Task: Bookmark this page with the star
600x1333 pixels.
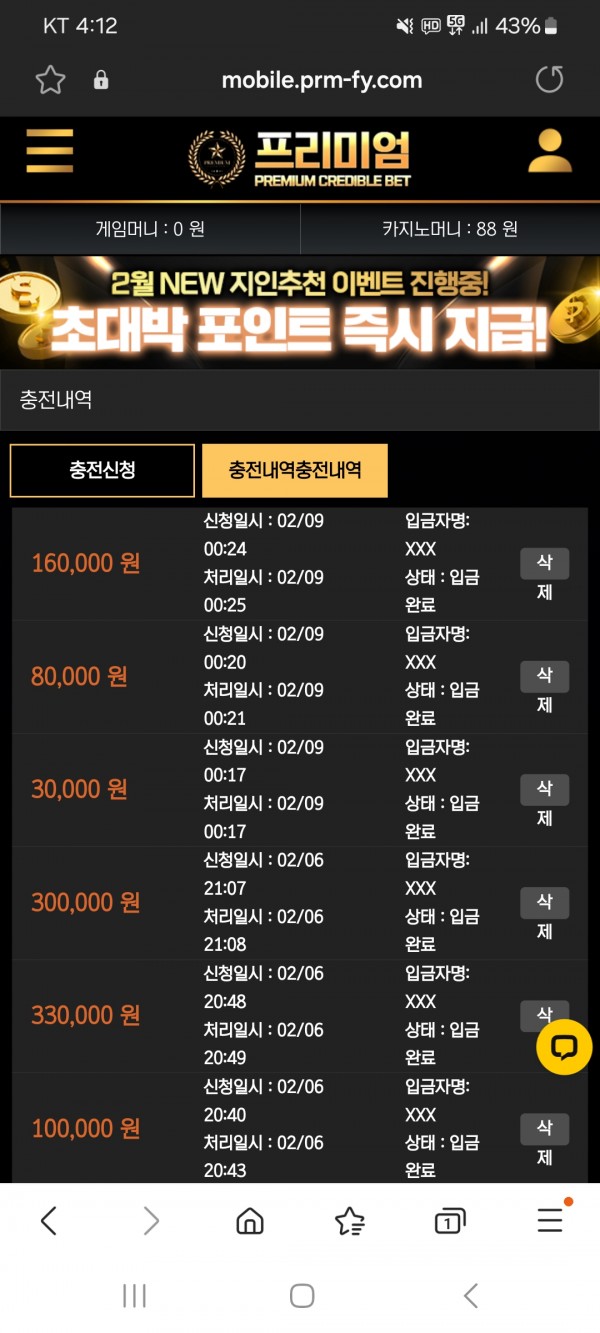Action: [50, 80]
